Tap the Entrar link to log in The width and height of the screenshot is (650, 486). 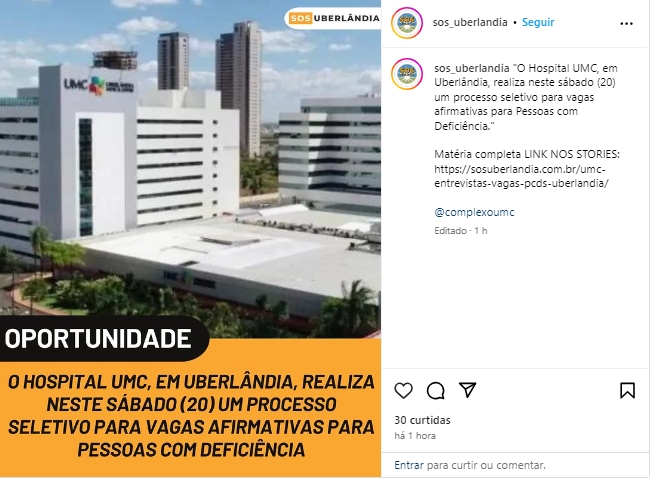409,465
